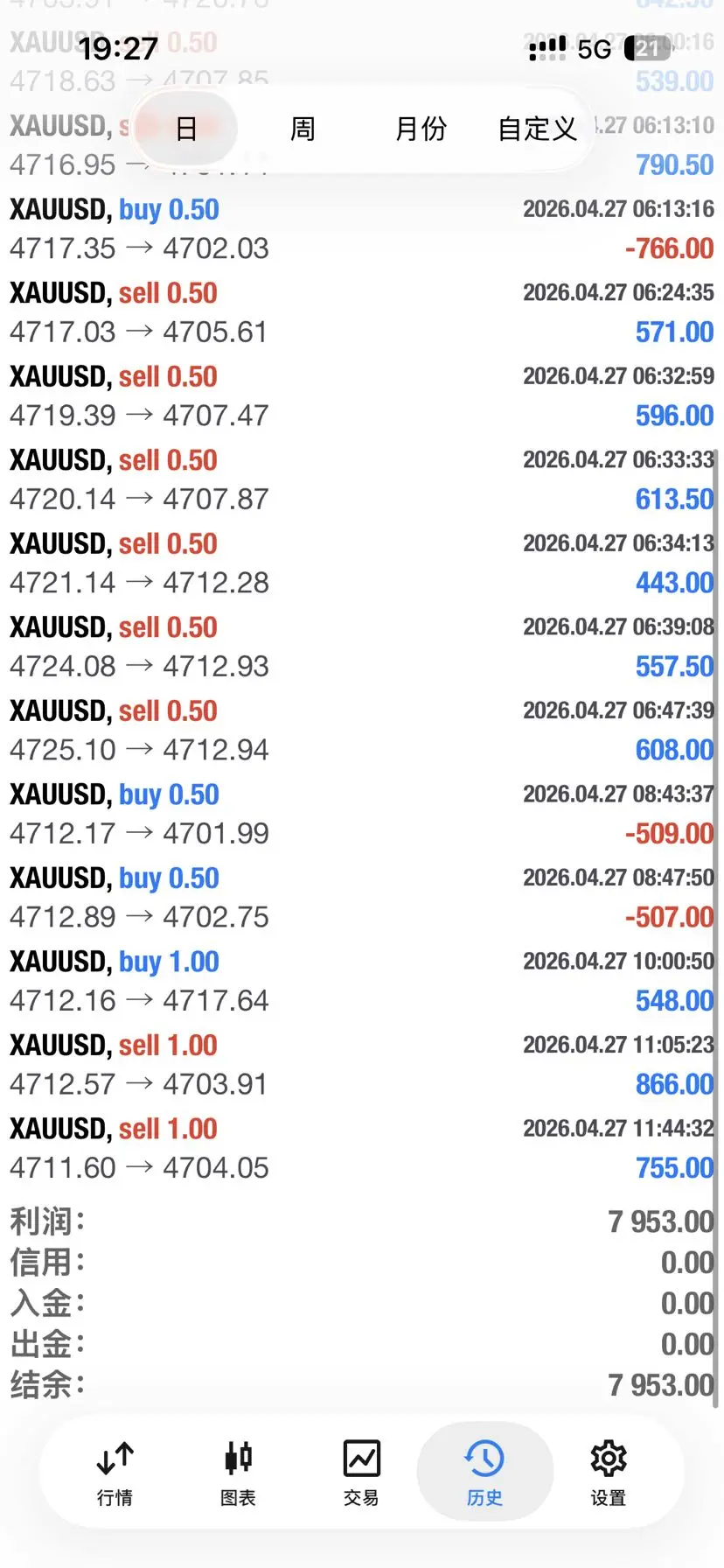Go to the 行情 quotes tab
The image size is (724, 1568).
click(x=115, y=1474)
